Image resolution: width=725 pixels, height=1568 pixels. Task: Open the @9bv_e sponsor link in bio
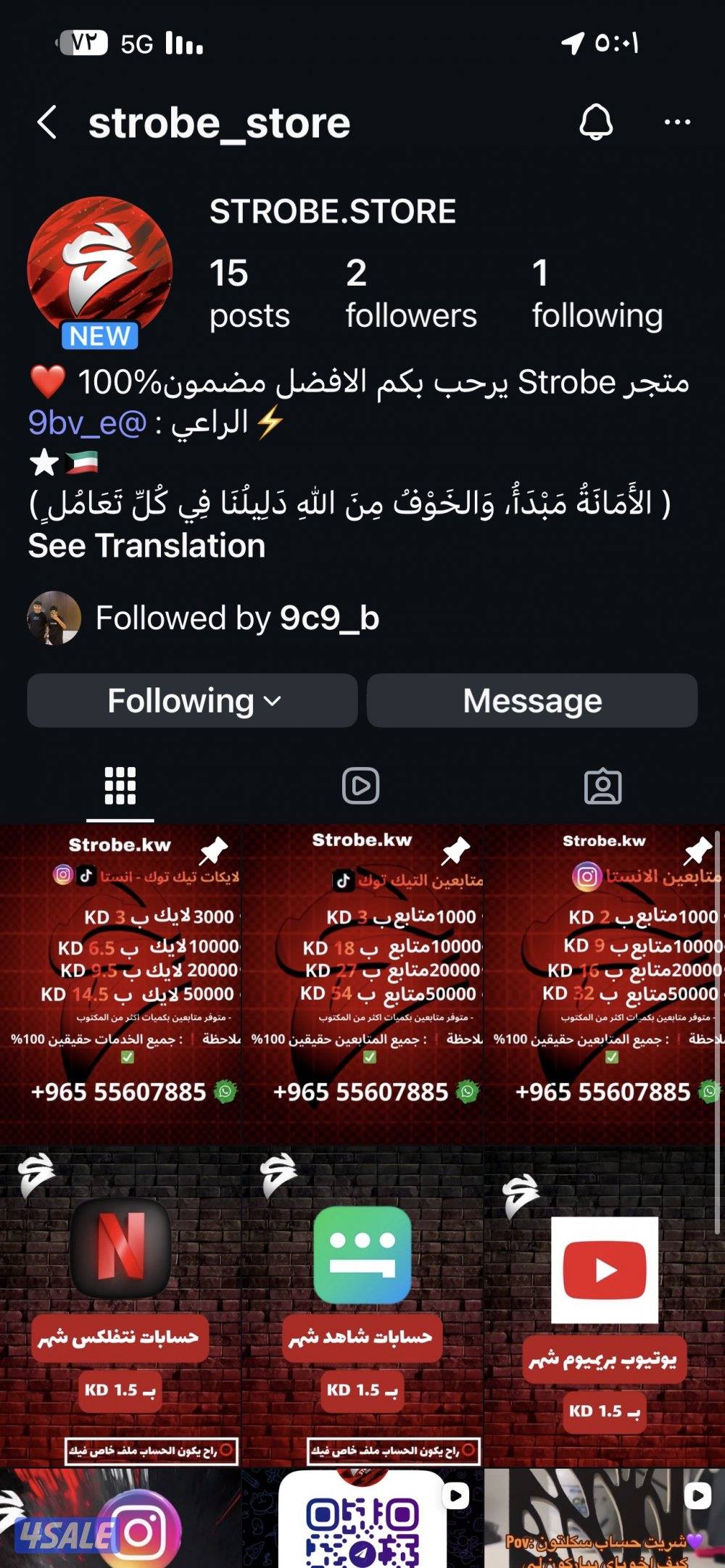[82, 423]
